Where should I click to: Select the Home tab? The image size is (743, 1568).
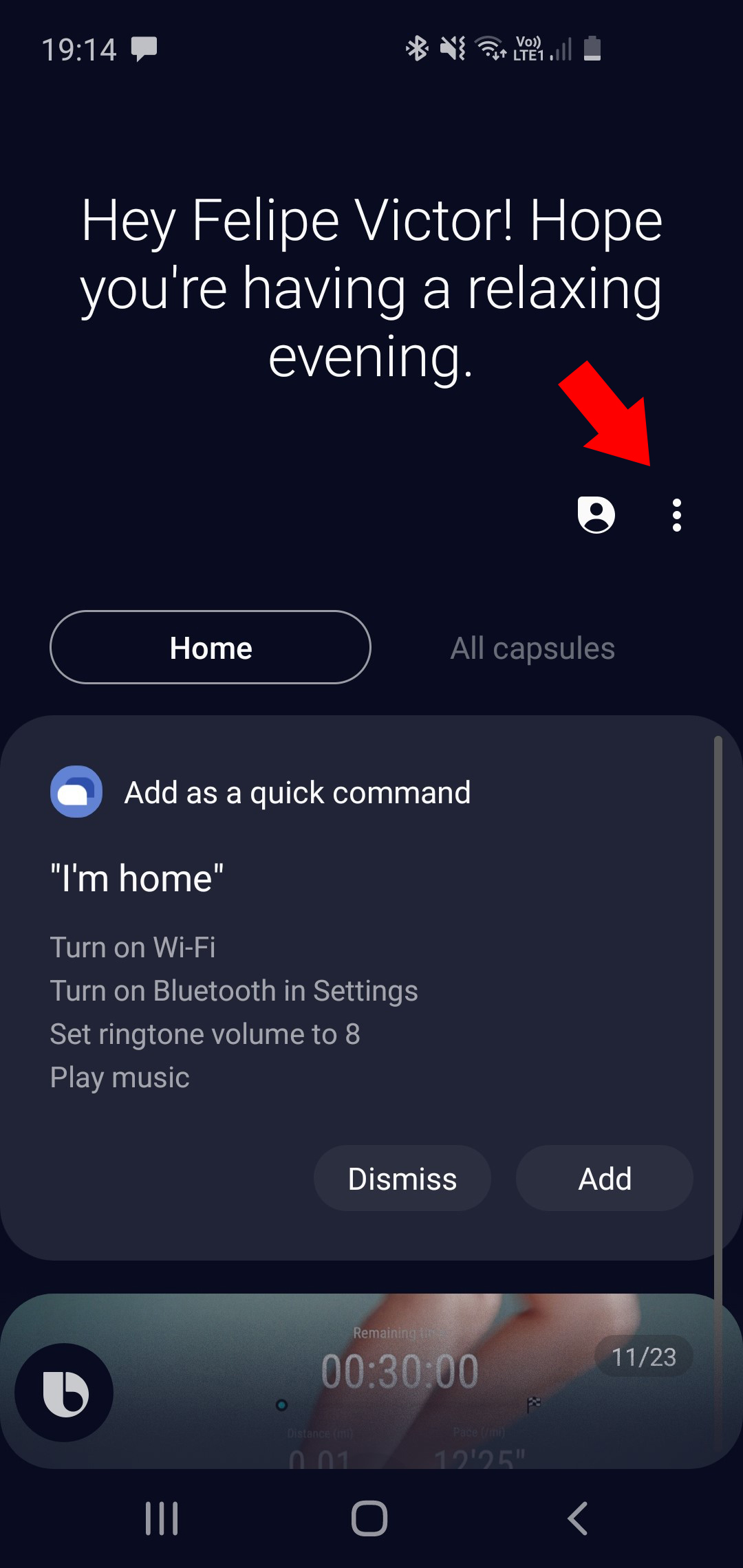tap(211, 647)
